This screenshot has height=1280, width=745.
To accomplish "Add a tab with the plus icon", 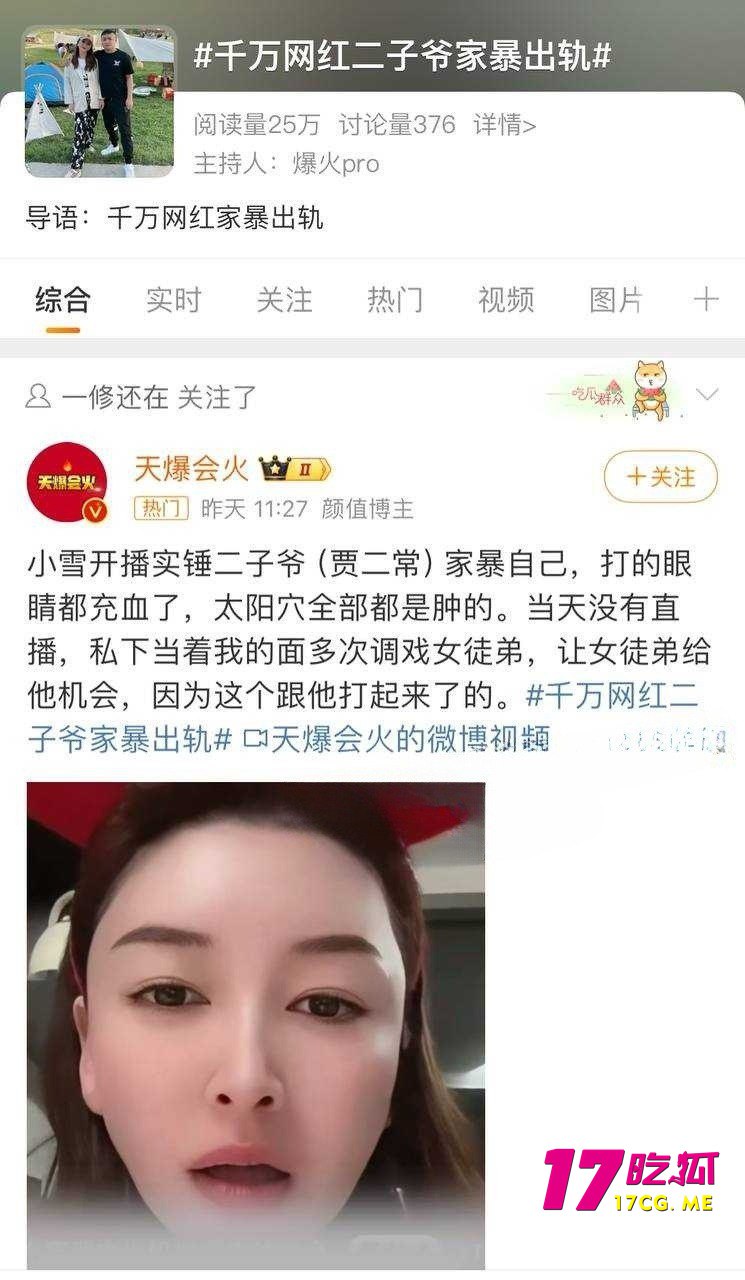I will tap(706, 299).
